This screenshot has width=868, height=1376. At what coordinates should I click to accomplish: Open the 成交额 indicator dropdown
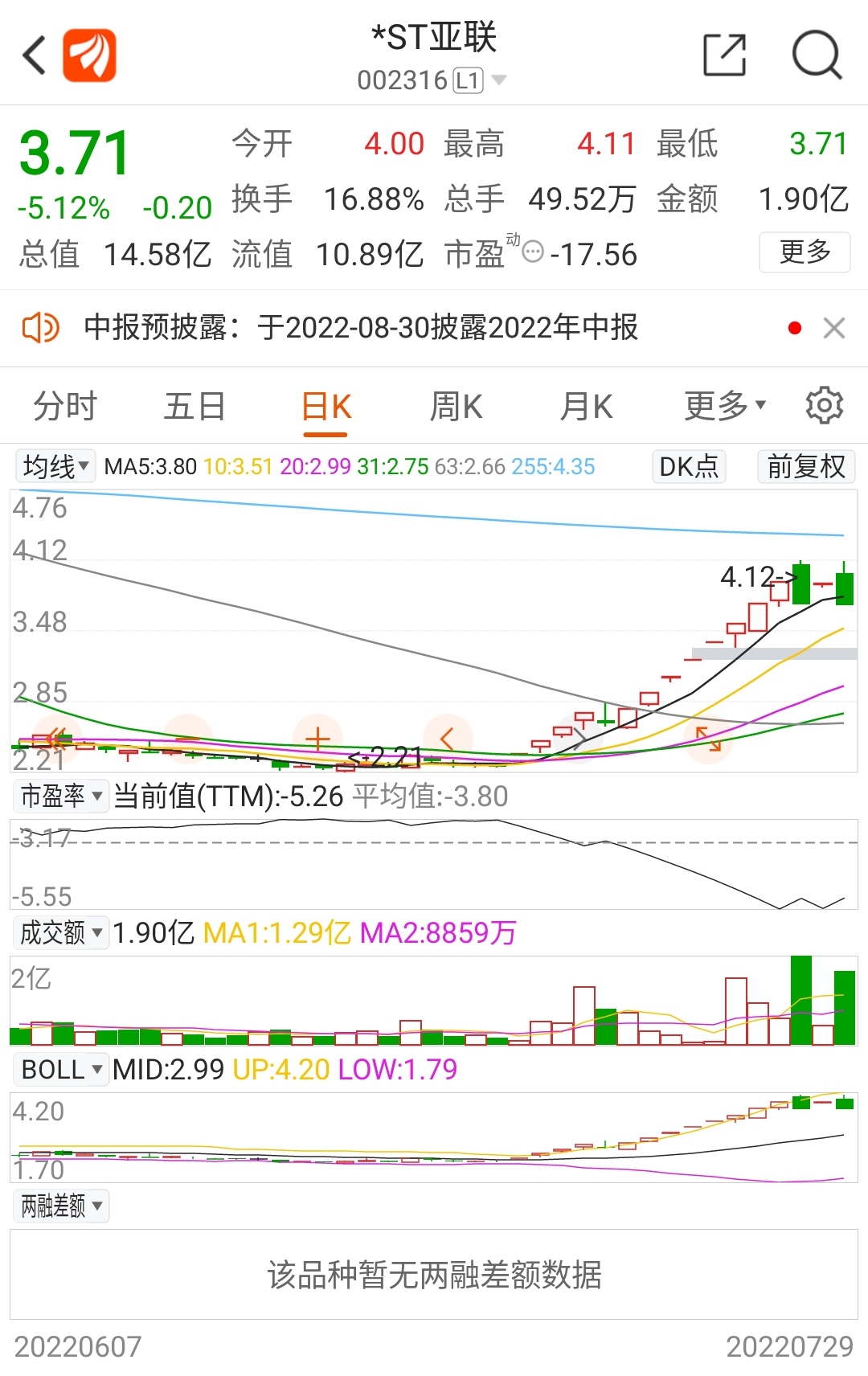pos(61,933)
